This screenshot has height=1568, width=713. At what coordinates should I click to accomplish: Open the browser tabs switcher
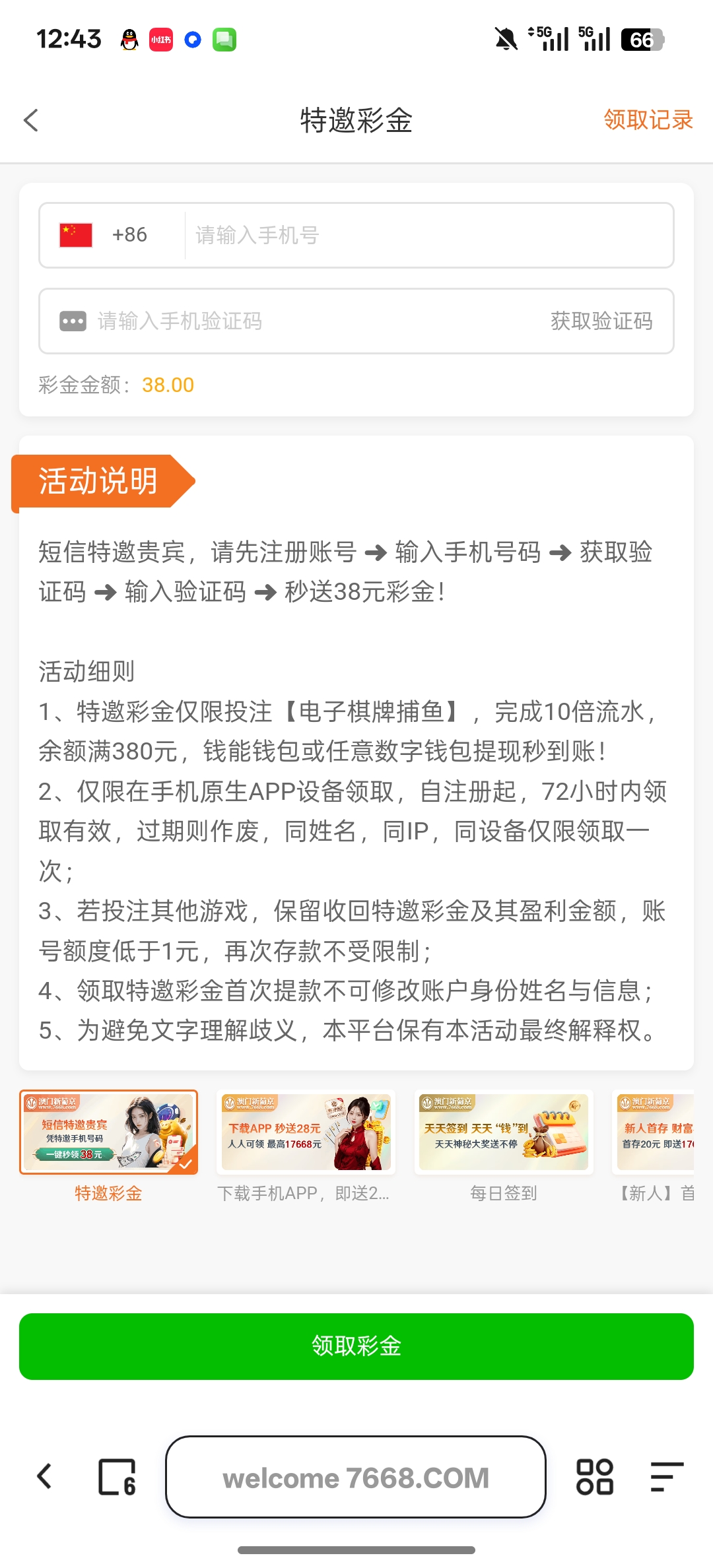[117, 1476]
